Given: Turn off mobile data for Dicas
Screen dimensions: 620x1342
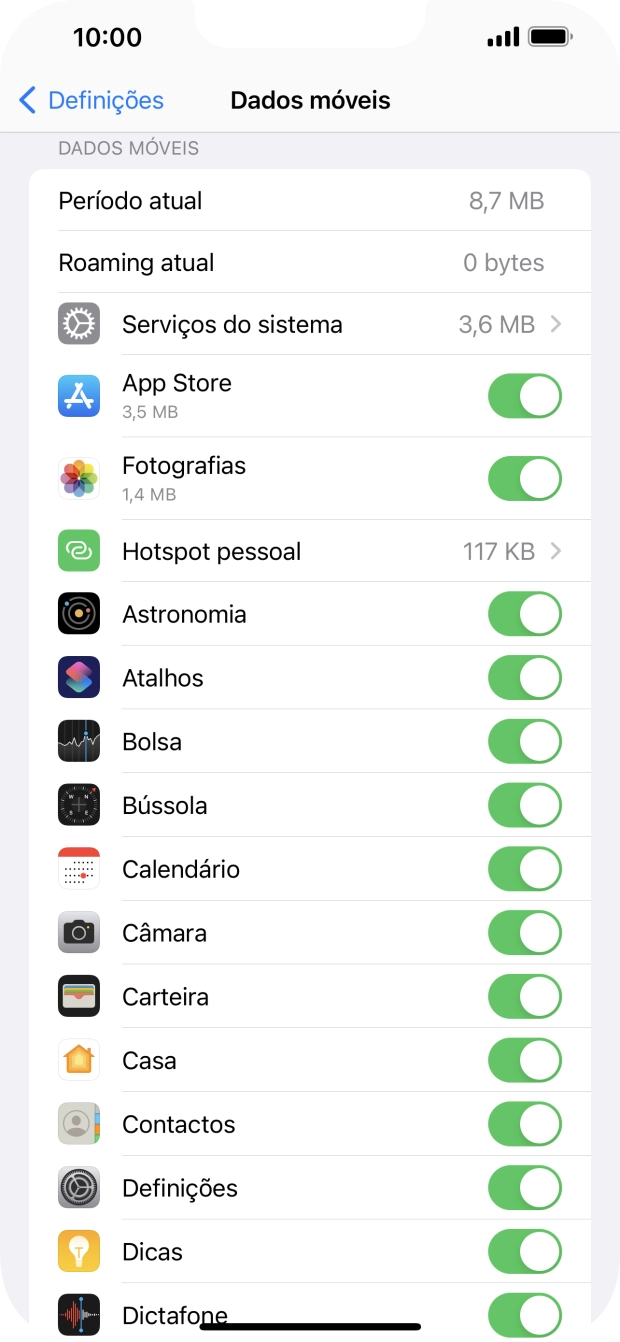Looking at the screenshot, I should click(524, 1252).
